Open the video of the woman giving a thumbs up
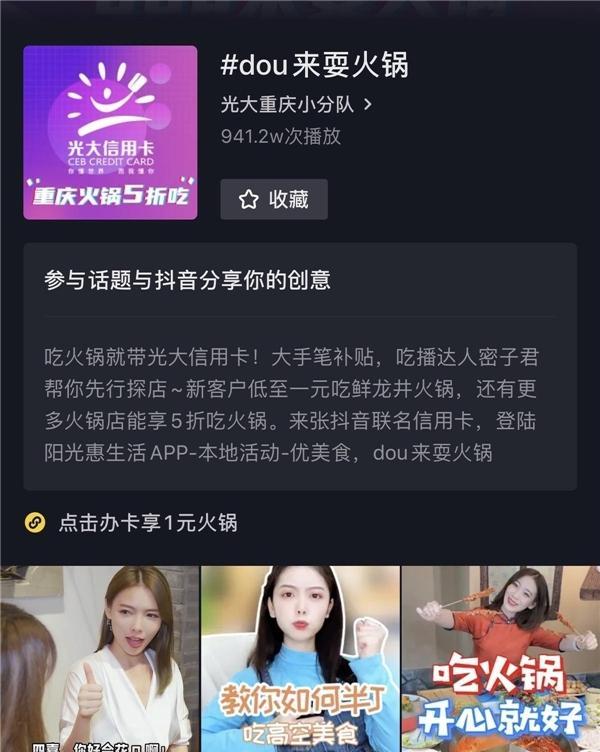 coord(98,658)
